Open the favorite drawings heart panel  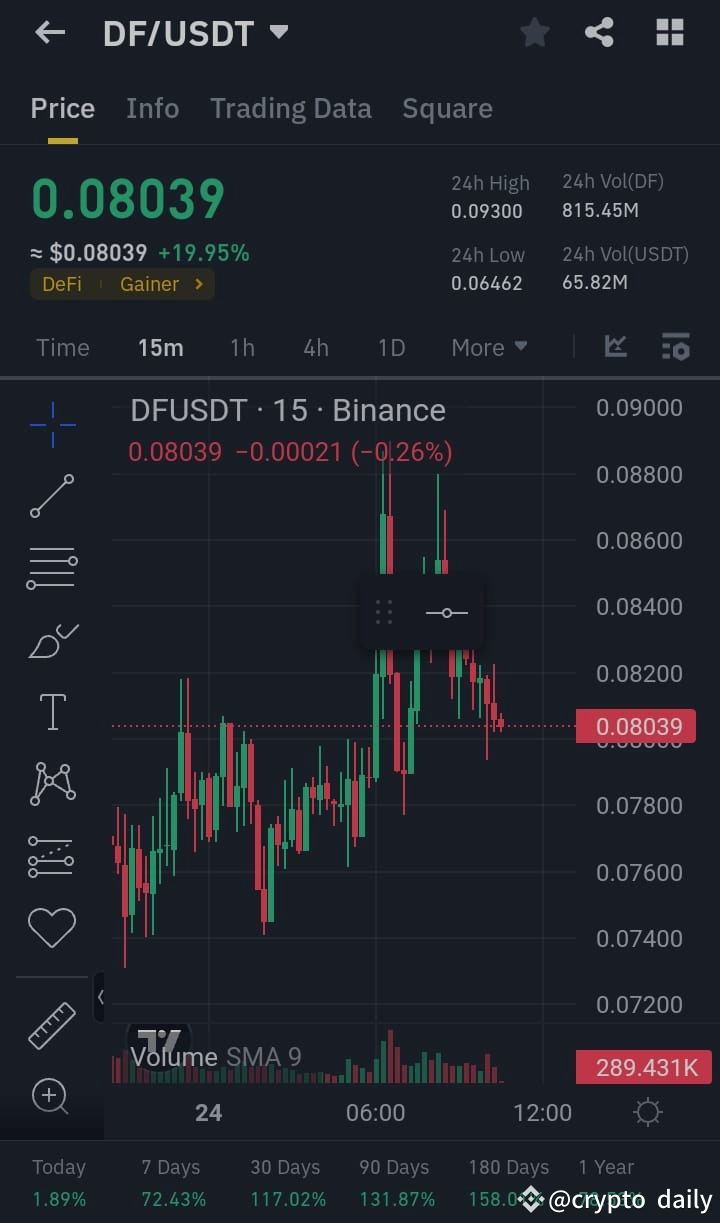[x=51, y=927]
